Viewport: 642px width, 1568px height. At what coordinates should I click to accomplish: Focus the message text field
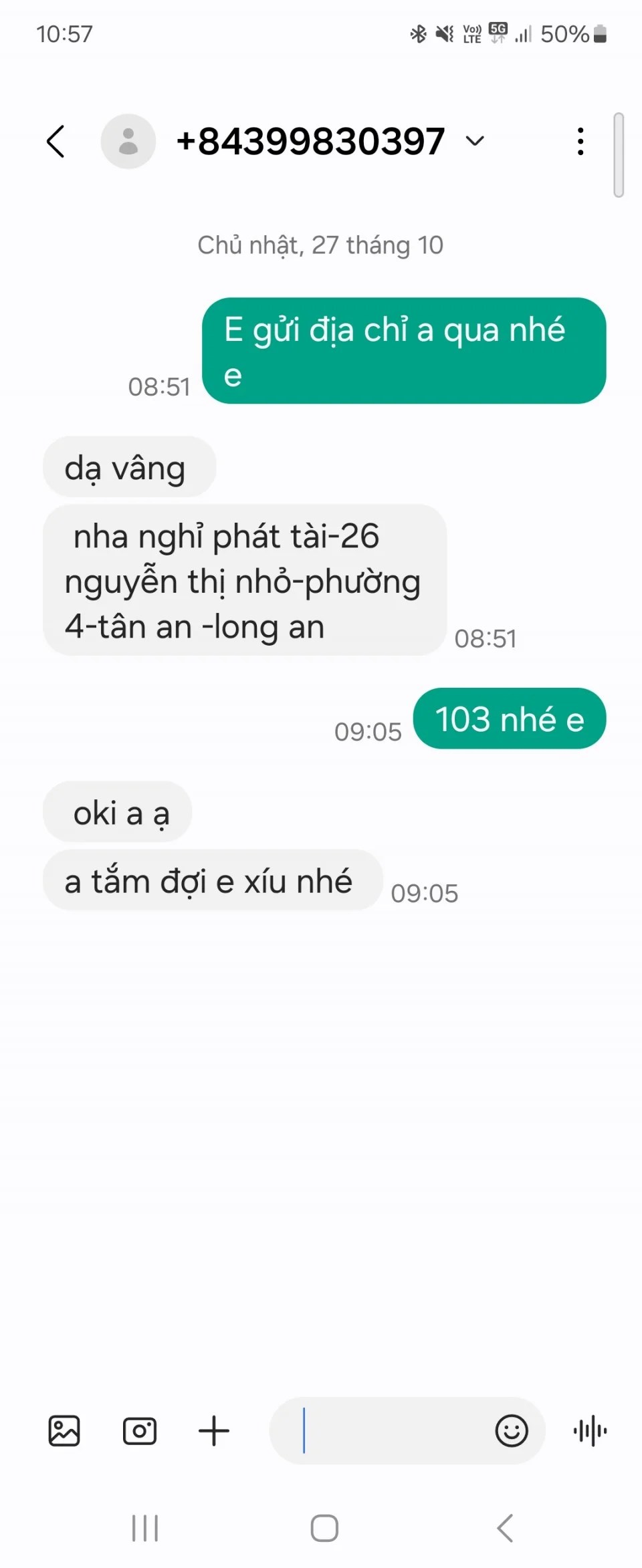388,1430
